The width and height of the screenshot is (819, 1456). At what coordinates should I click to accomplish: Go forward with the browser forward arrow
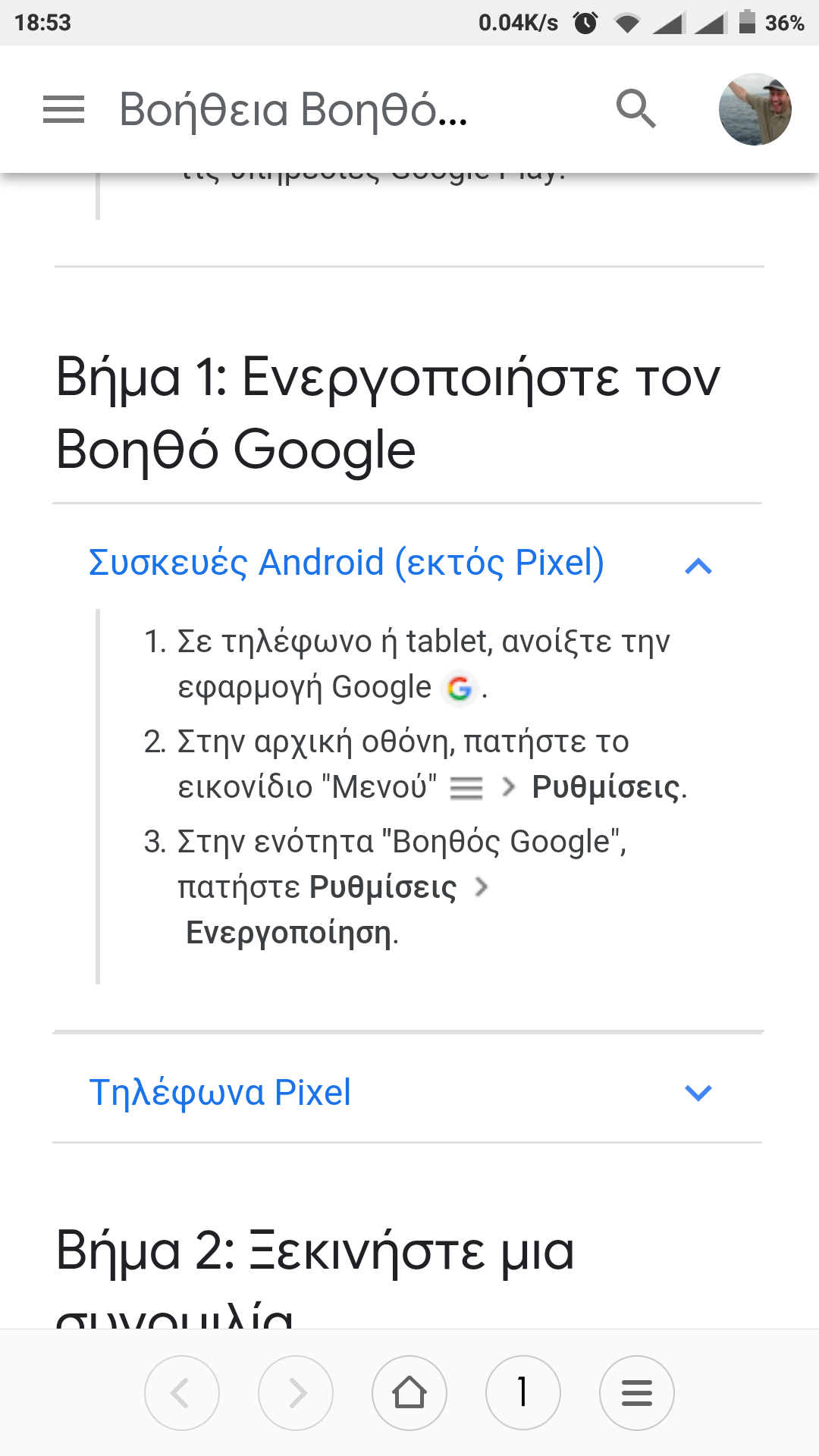point(296,1393)
